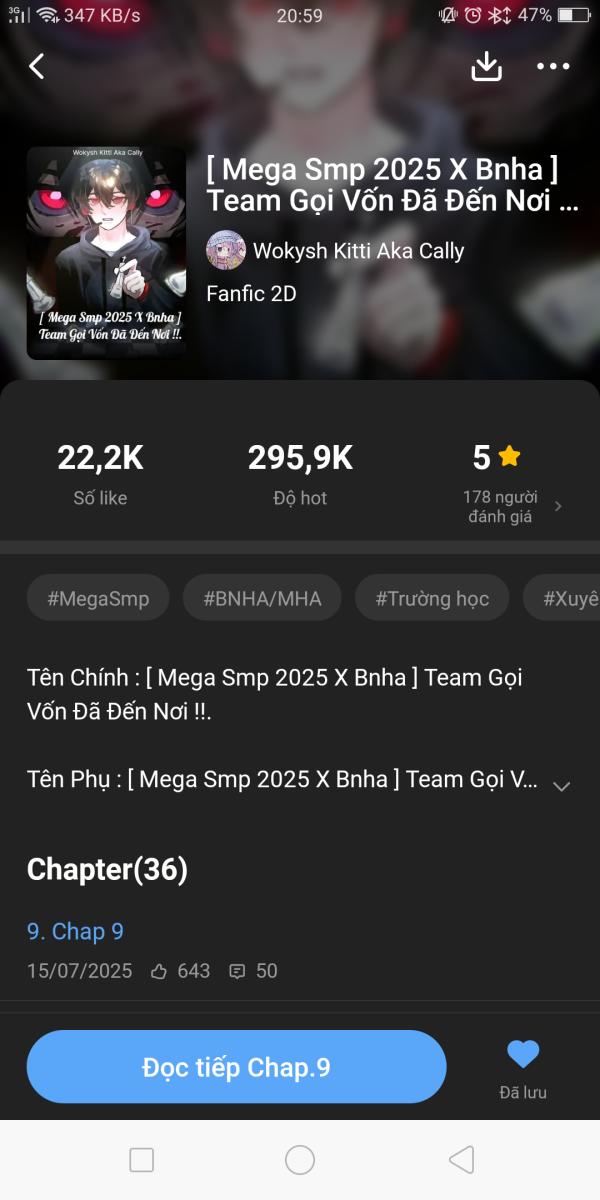Open the three-dot overflow menu
Viewport: 600px width, 1200px height.
click(x=553, y=66)
